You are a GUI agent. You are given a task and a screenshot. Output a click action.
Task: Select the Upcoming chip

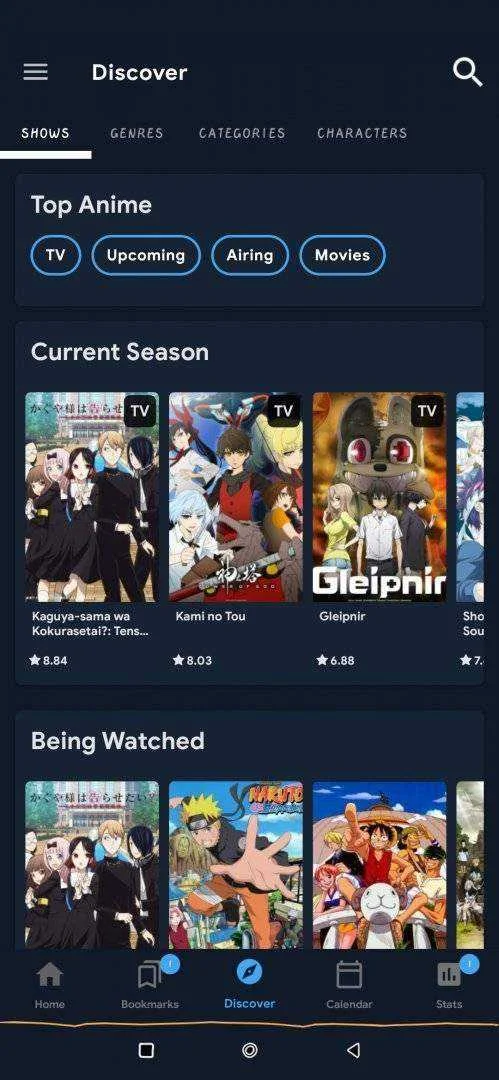[146, 255]
